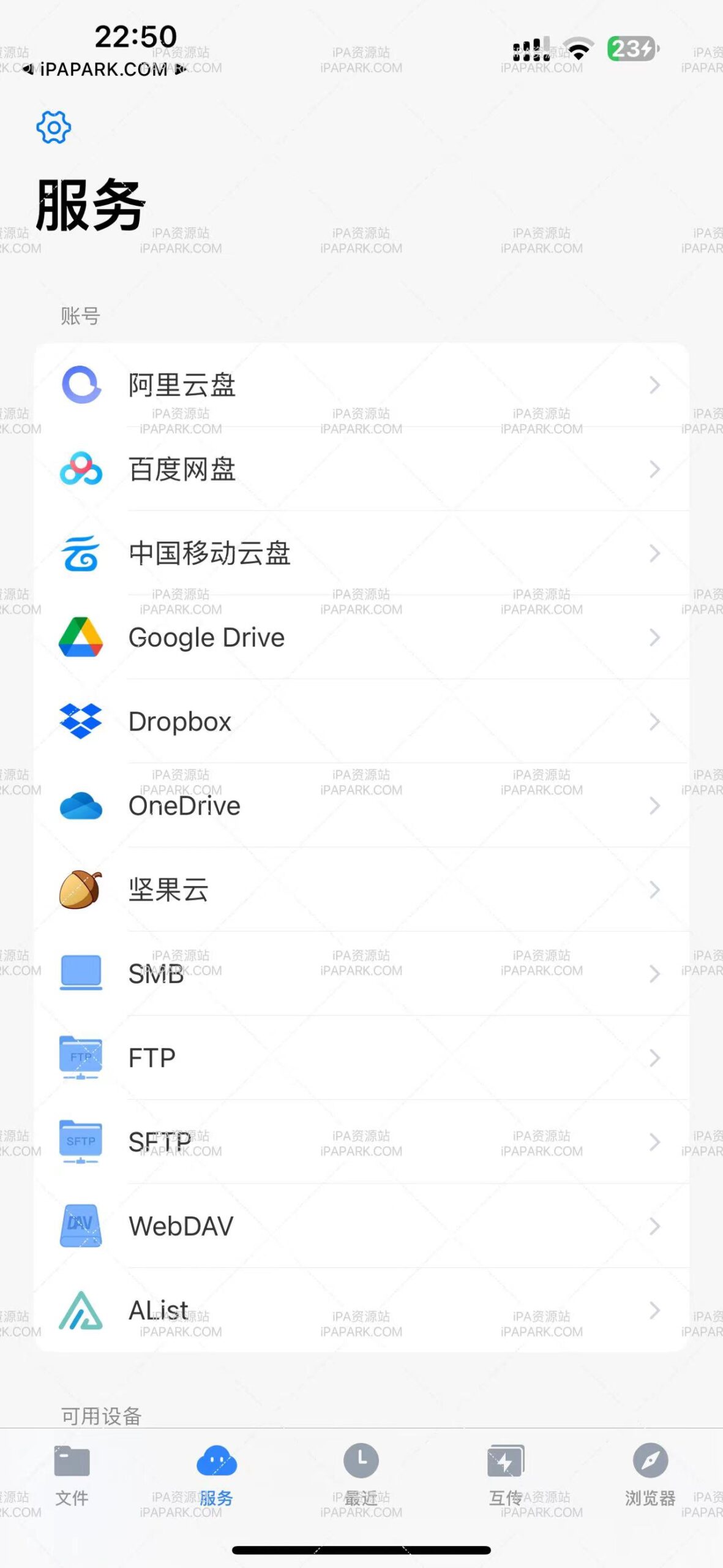
Task: Tap the Dropbox icon
Action: 80,721
